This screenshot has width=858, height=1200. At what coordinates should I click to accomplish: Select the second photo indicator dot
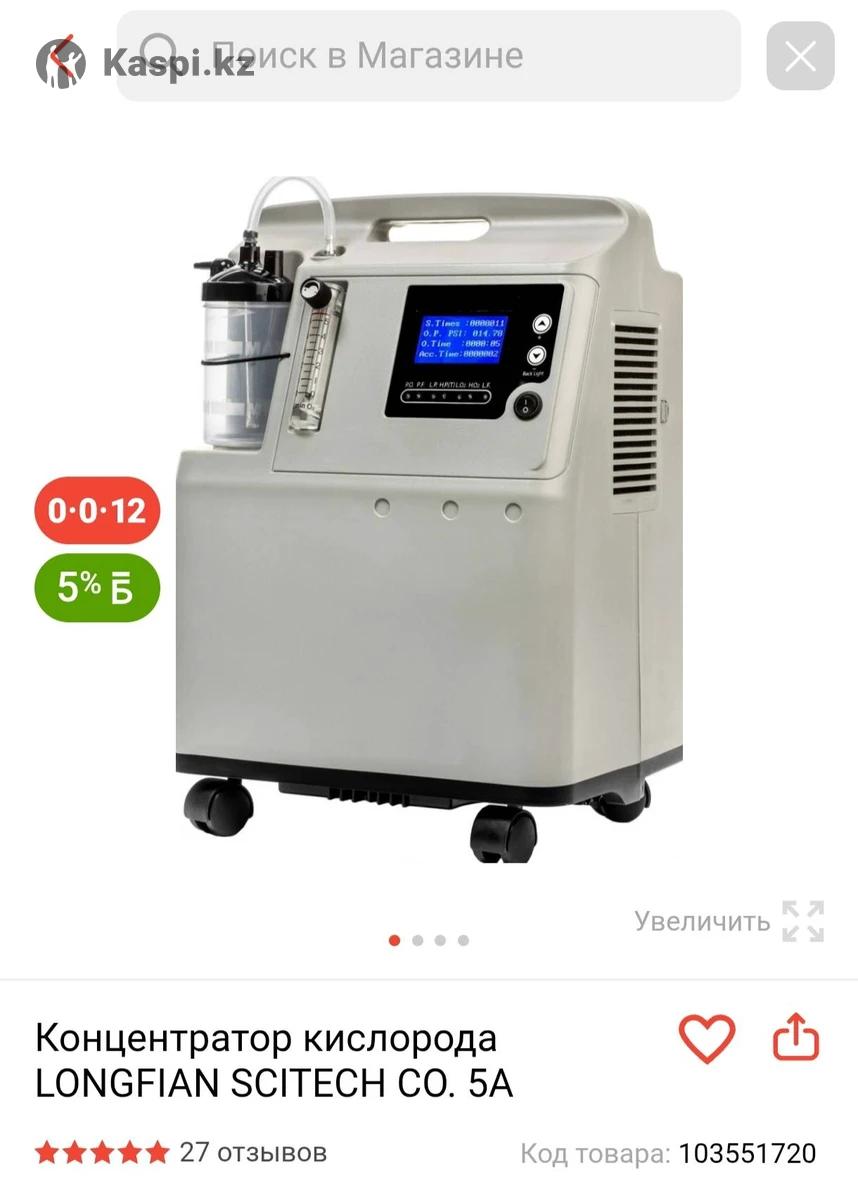(417, 940)
